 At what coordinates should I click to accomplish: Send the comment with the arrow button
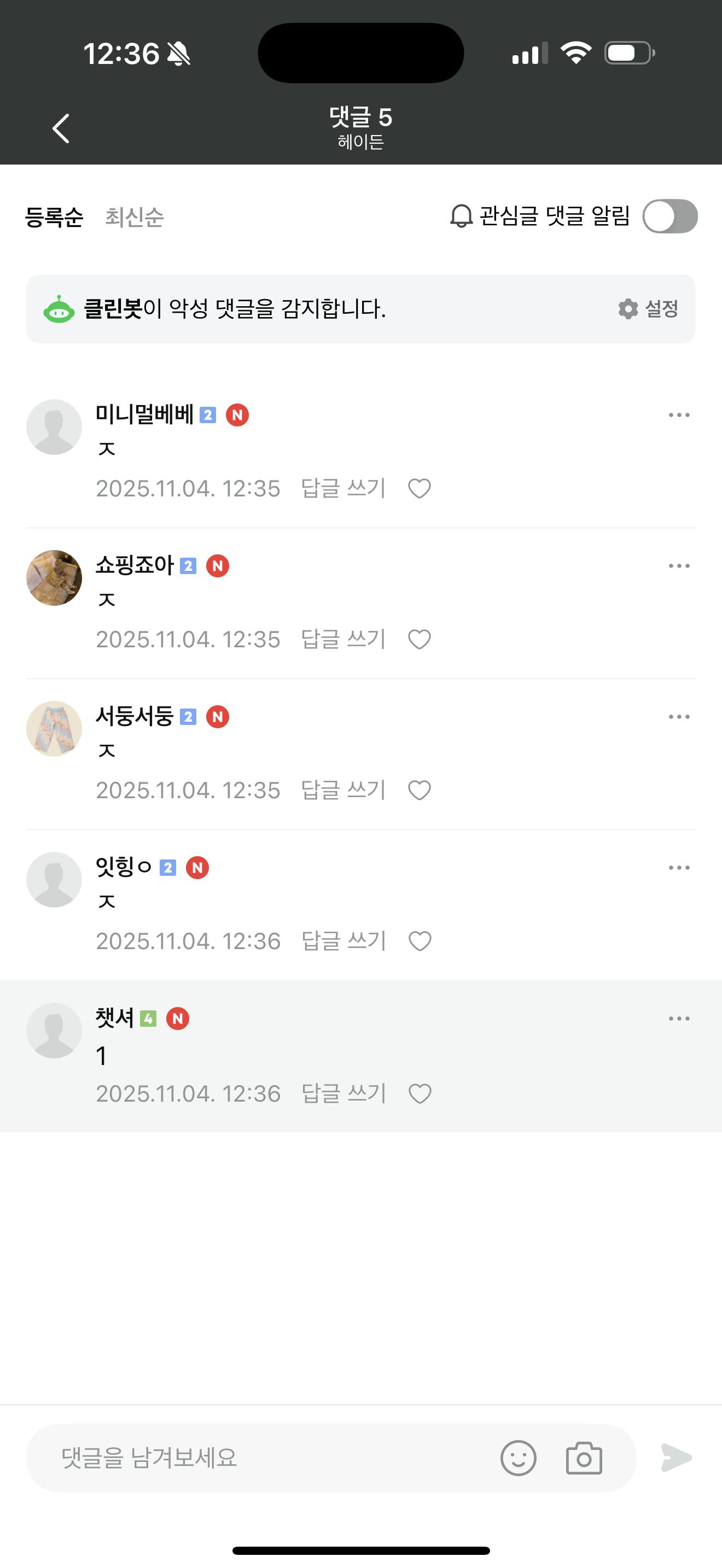tap(677, 1458)
